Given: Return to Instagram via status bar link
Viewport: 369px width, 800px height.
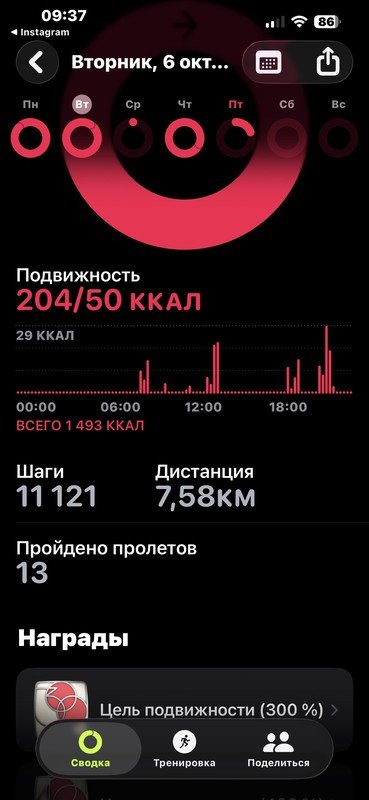Looking at the screenshot, I should 39,32.
